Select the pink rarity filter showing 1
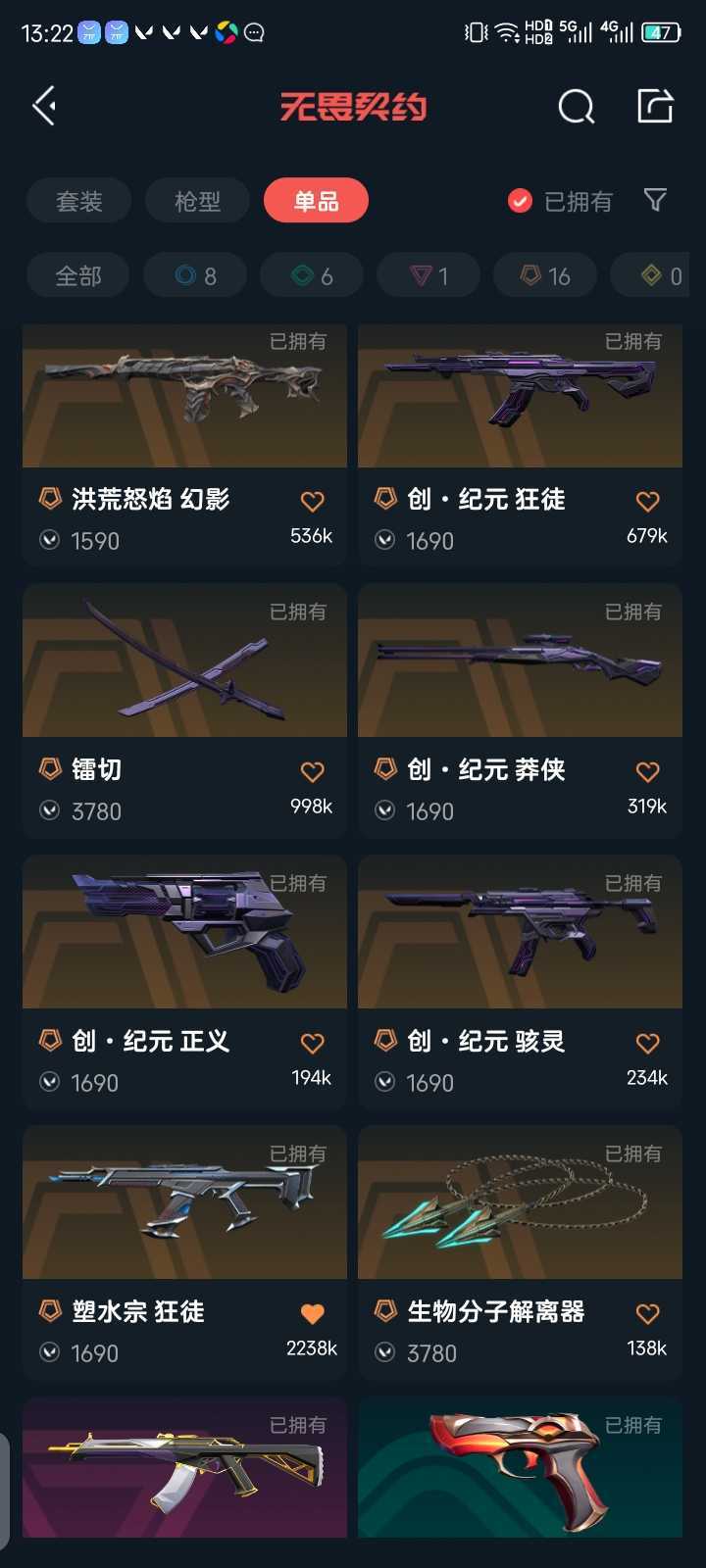Image resolution: width=706 pixels, height=1568 pixels. point(427,275)
